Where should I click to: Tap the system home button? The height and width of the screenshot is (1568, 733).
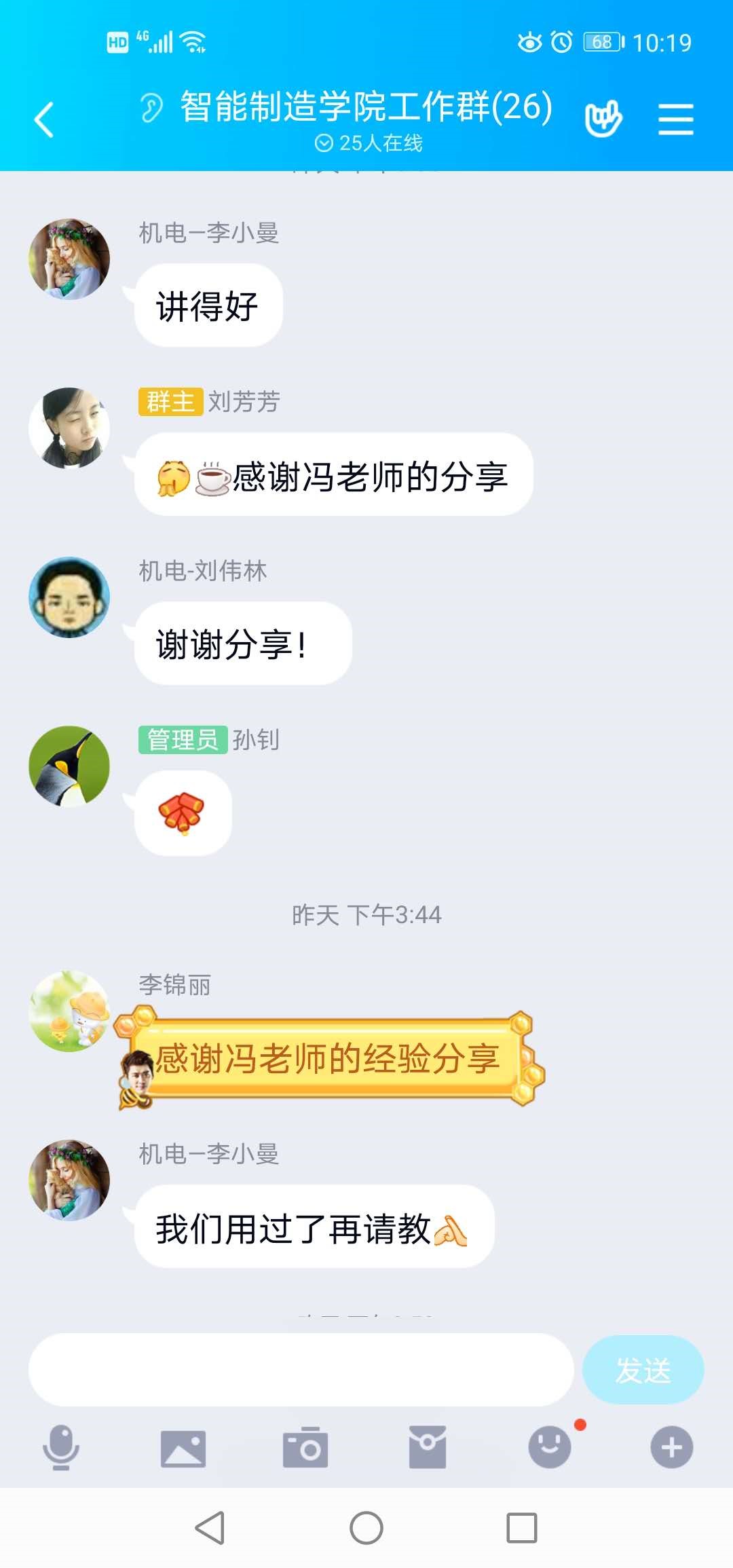point(366,1528)
